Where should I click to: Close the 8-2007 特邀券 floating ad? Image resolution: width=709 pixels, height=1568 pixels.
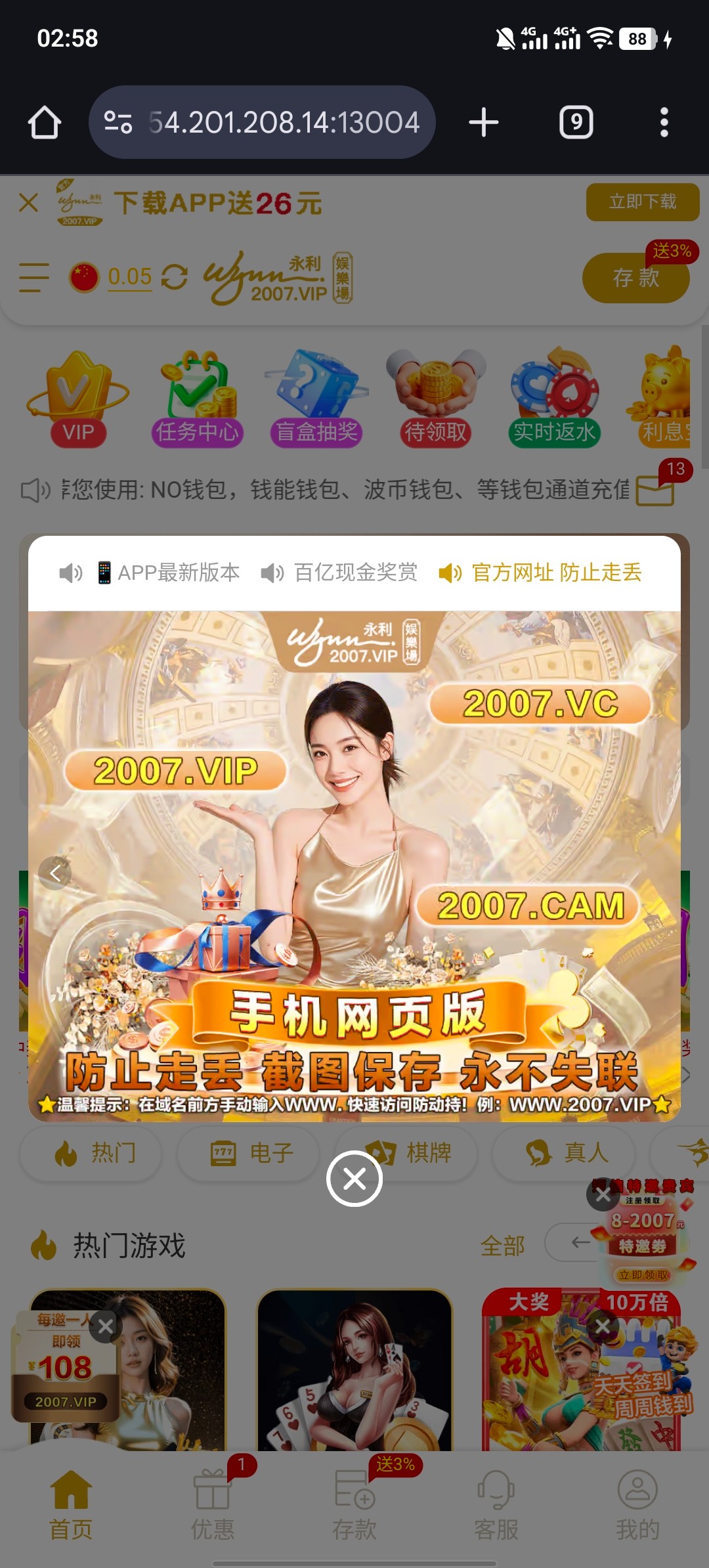[603, 1195]
